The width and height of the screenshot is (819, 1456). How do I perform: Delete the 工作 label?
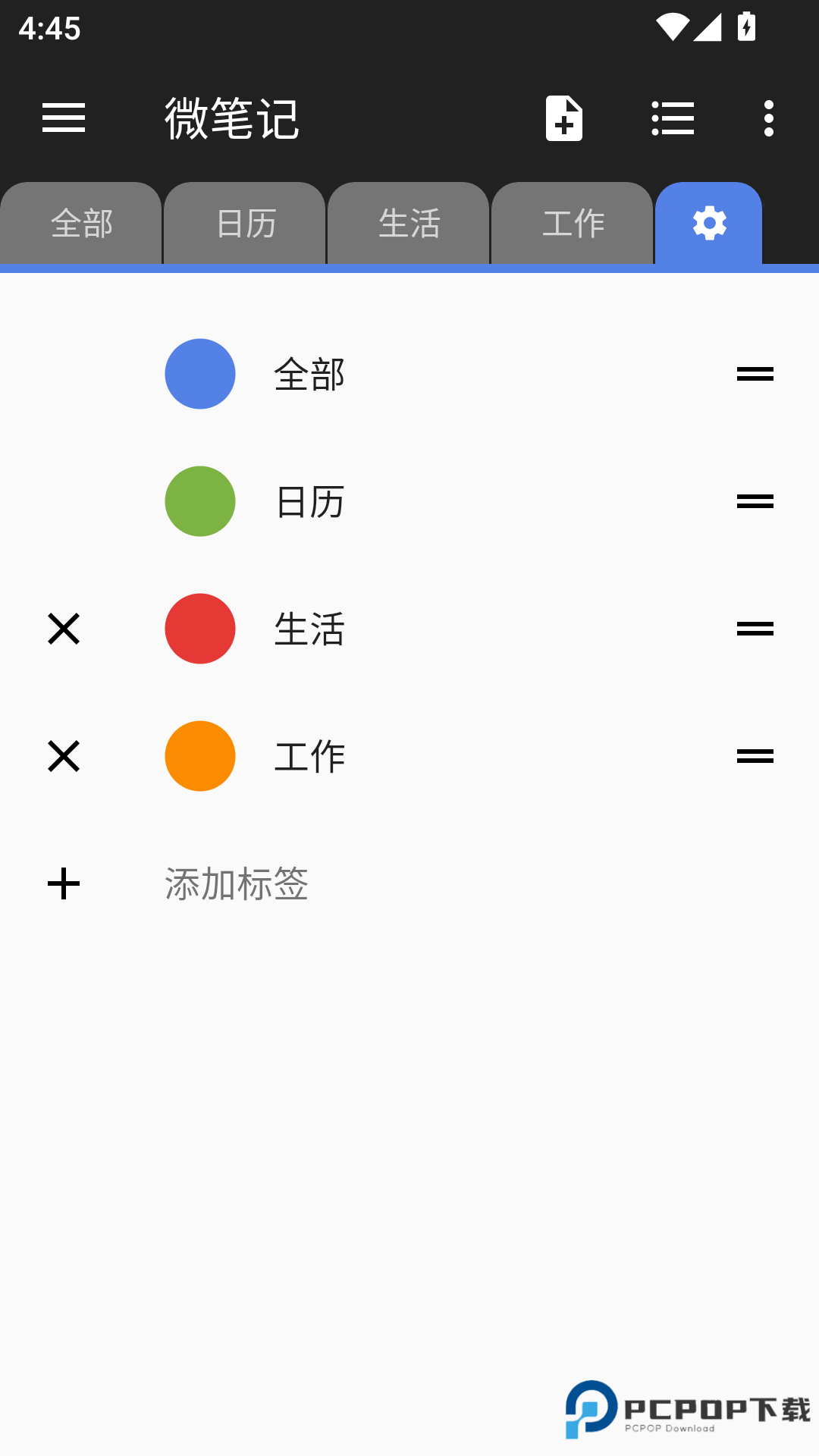tap(64, 756)
